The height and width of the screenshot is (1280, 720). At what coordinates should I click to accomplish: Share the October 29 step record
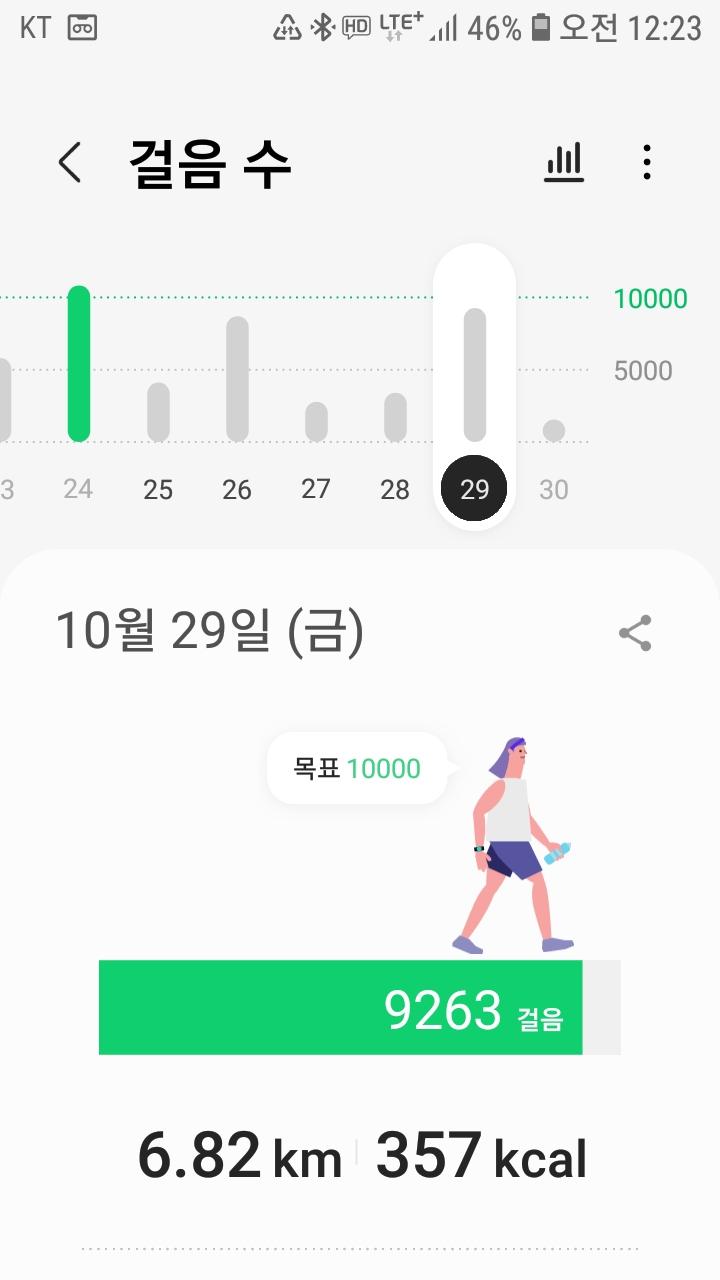[x=635, y=633]
